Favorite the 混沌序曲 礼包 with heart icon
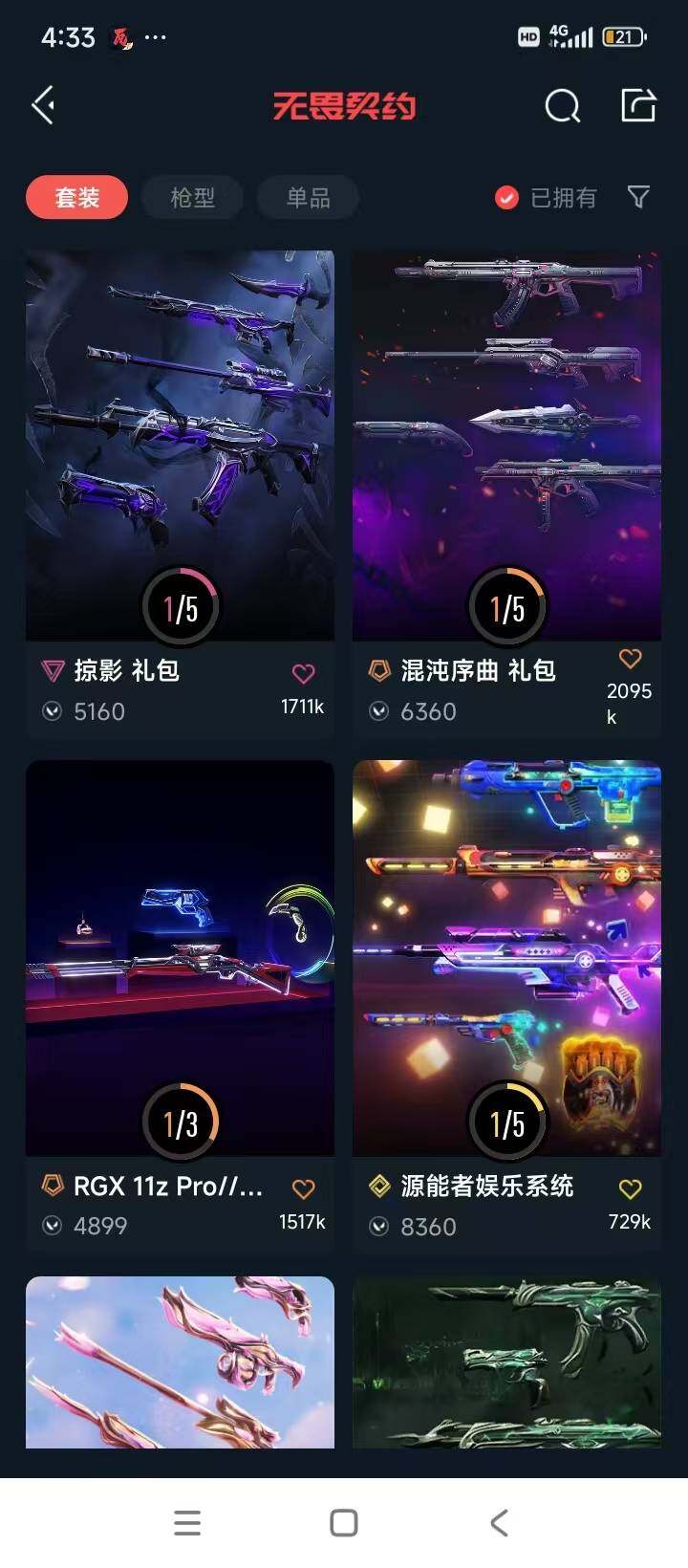 630,658
